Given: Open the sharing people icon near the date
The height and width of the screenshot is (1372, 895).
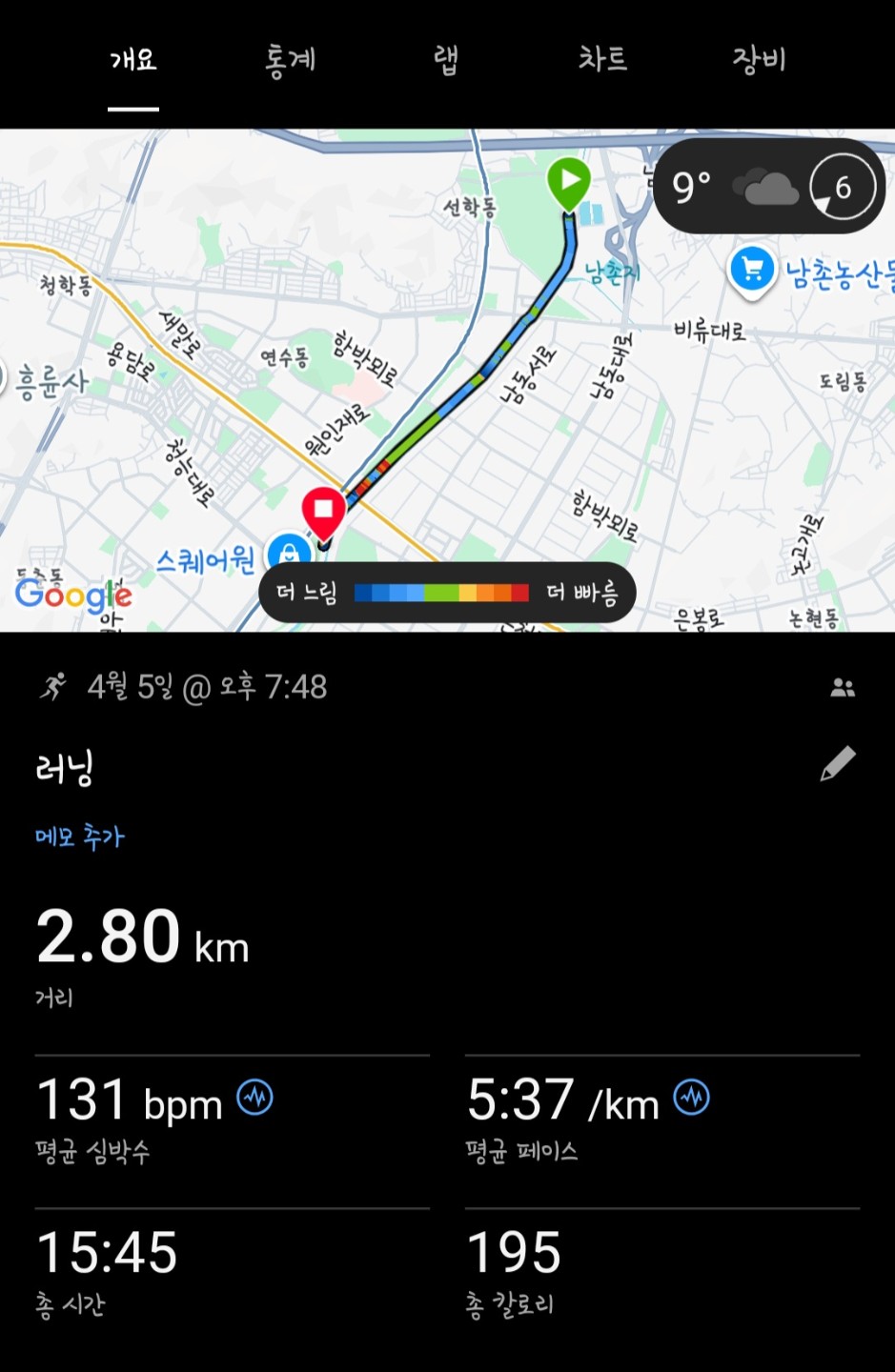Looking at the screenshot, I should point(840,686).
